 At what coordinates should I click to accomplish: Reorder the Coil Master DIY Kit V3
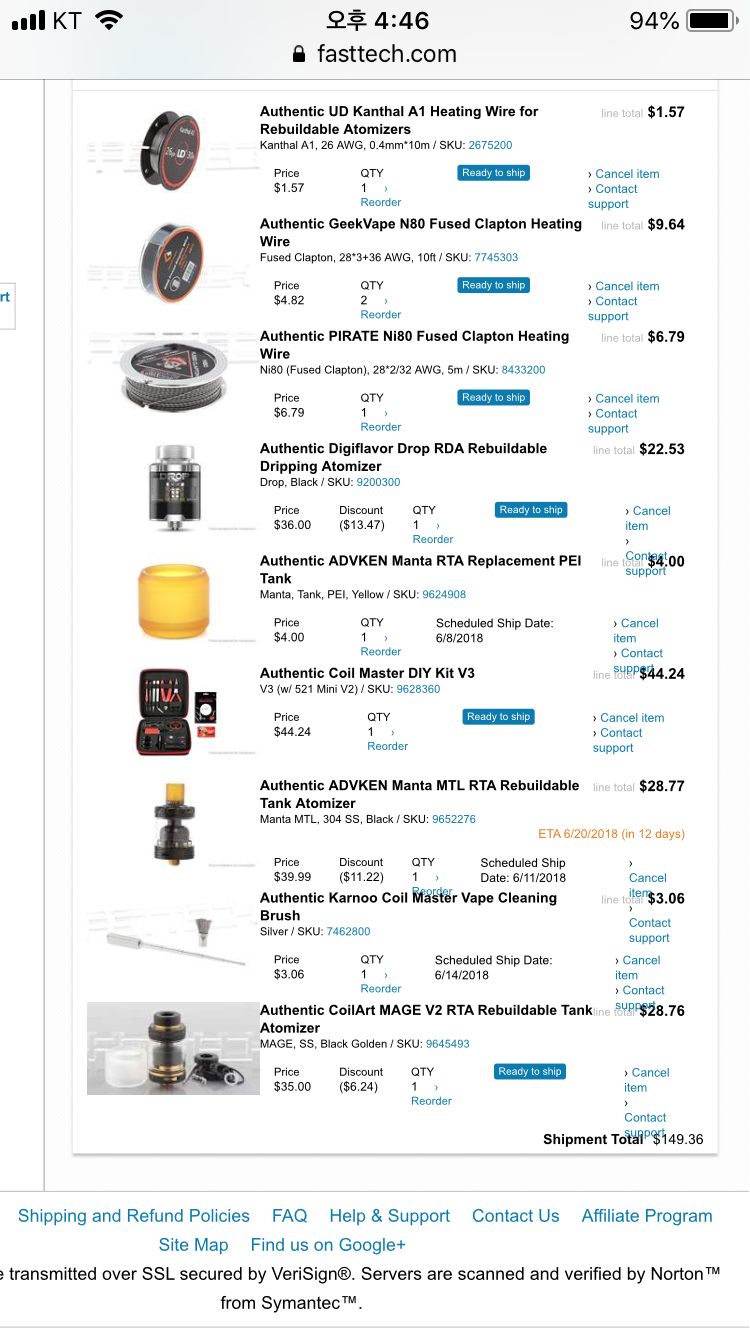click(387, 746)
